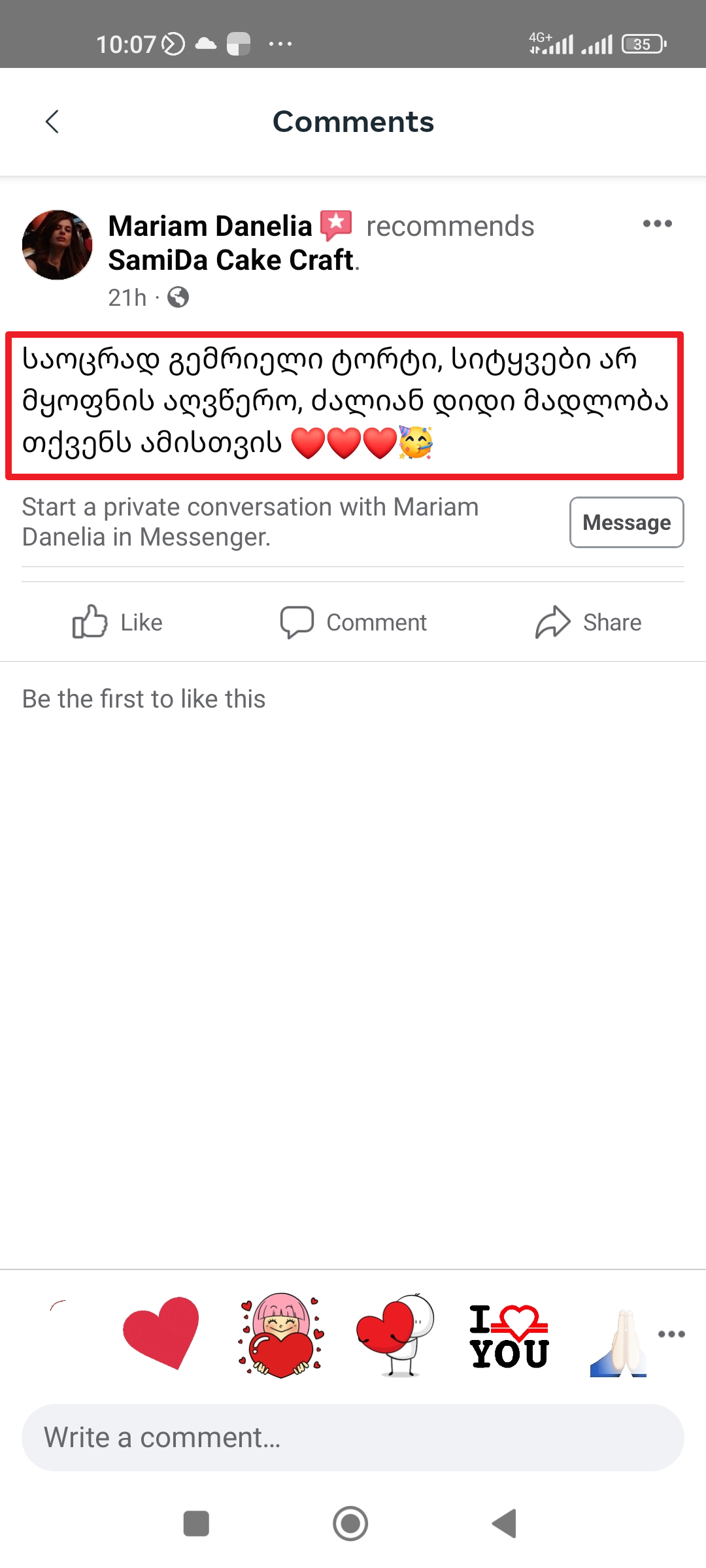This screenshot has width=706, height=1568.
Task: Tap the Comment button under the post
Action: pos(353,622)
